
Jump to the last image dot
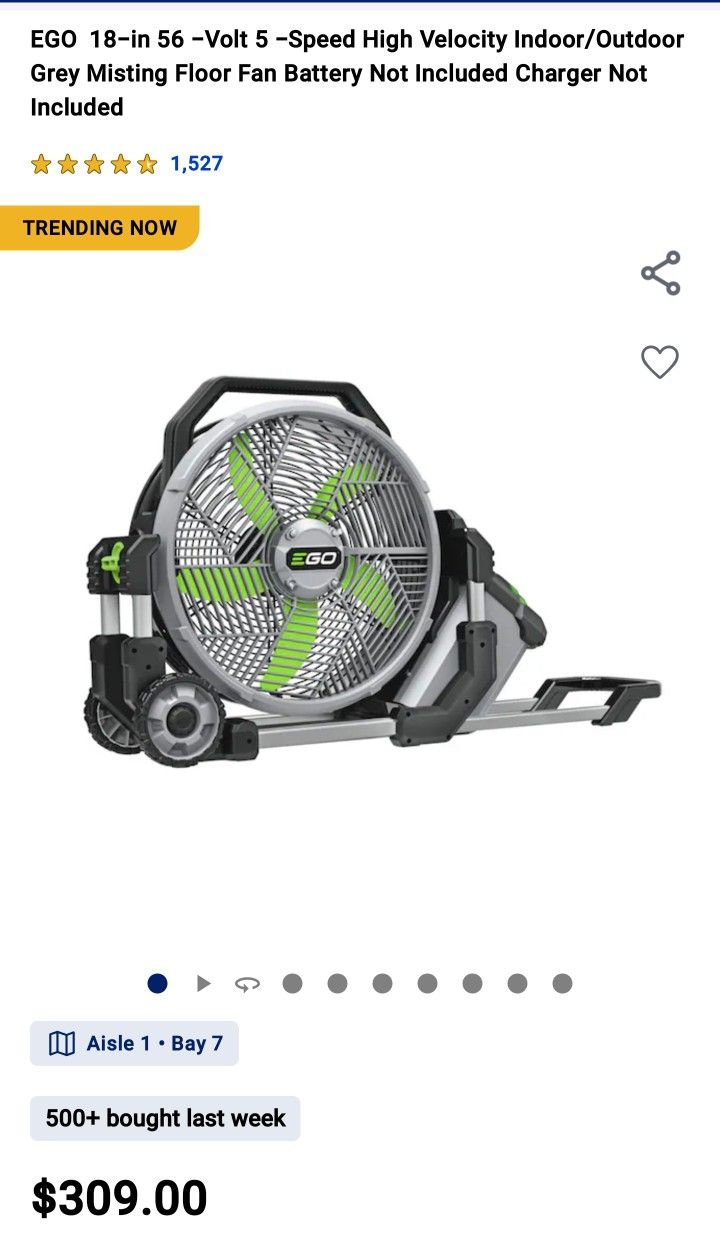(562, 984)
